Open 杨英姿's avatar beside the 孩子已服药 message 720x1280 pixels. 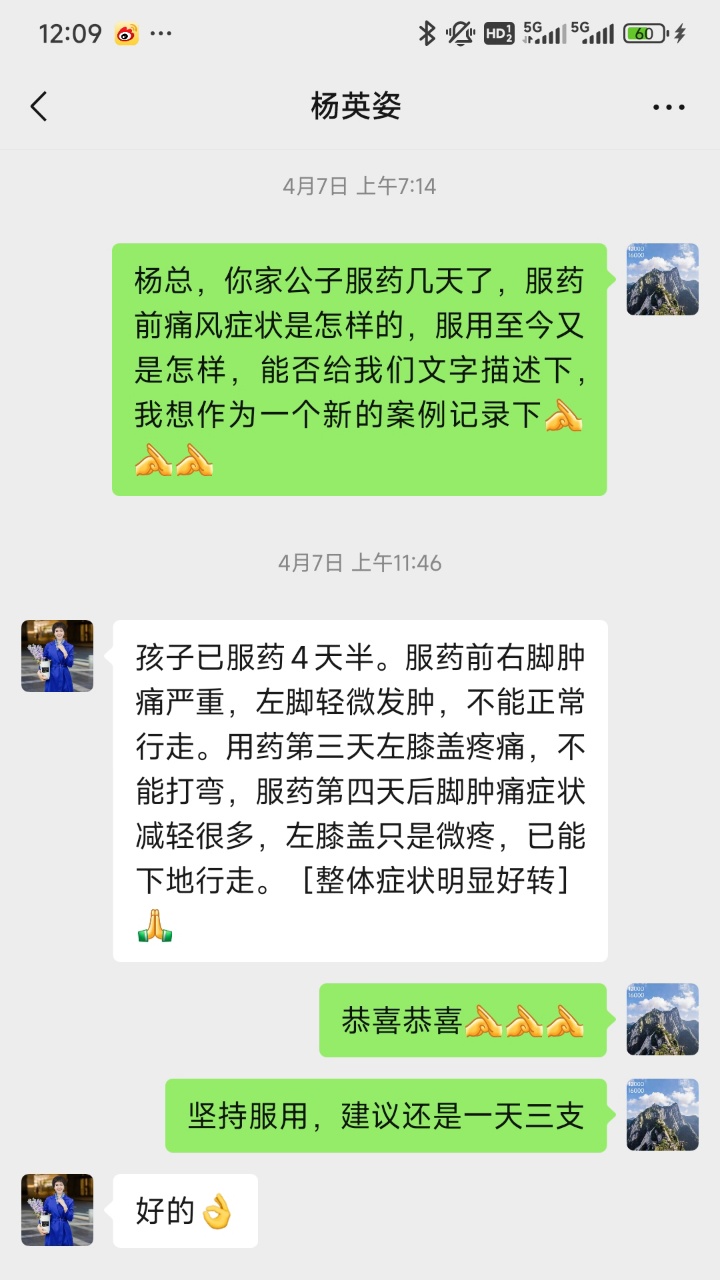(x=57, y=656)
